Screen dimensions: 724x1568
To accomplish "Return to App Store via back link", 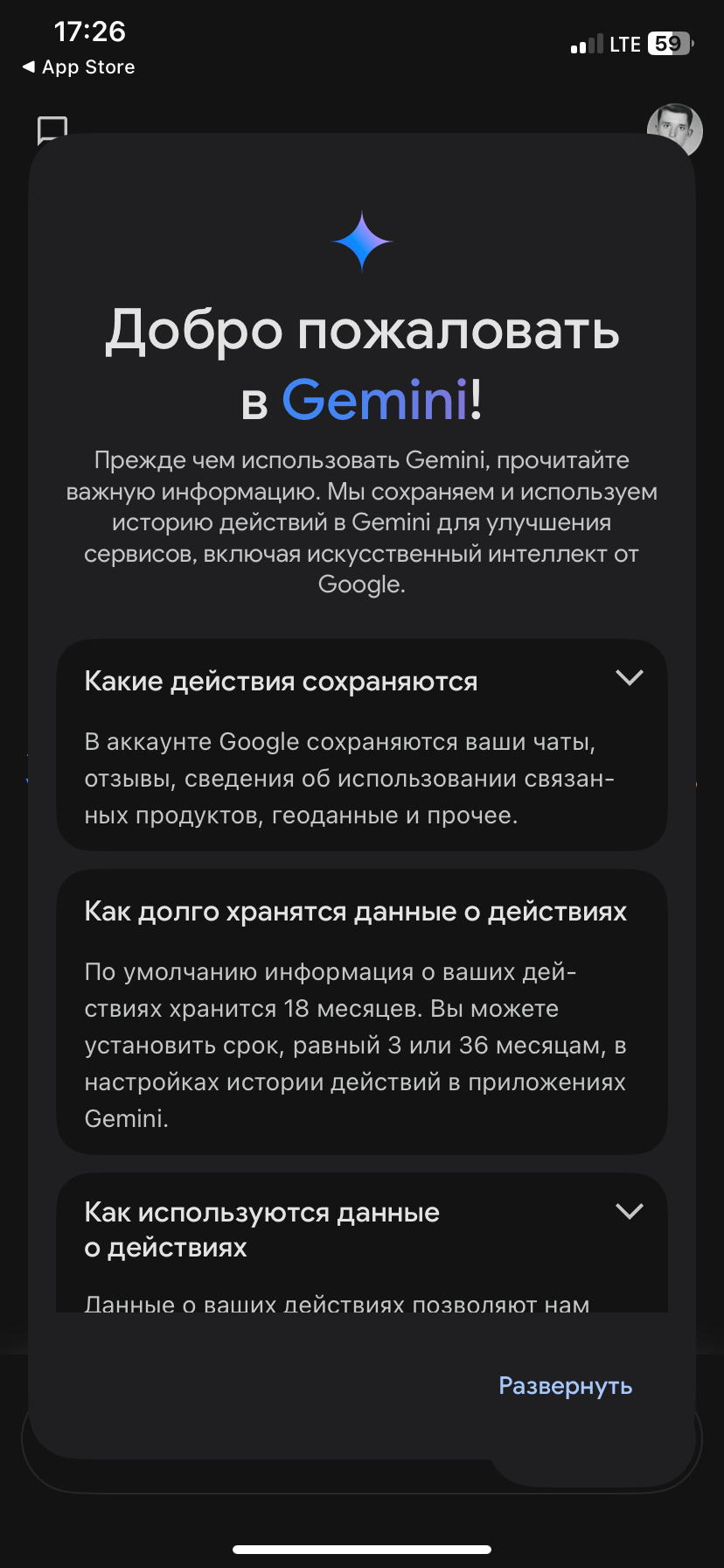I will coord(79,67).
